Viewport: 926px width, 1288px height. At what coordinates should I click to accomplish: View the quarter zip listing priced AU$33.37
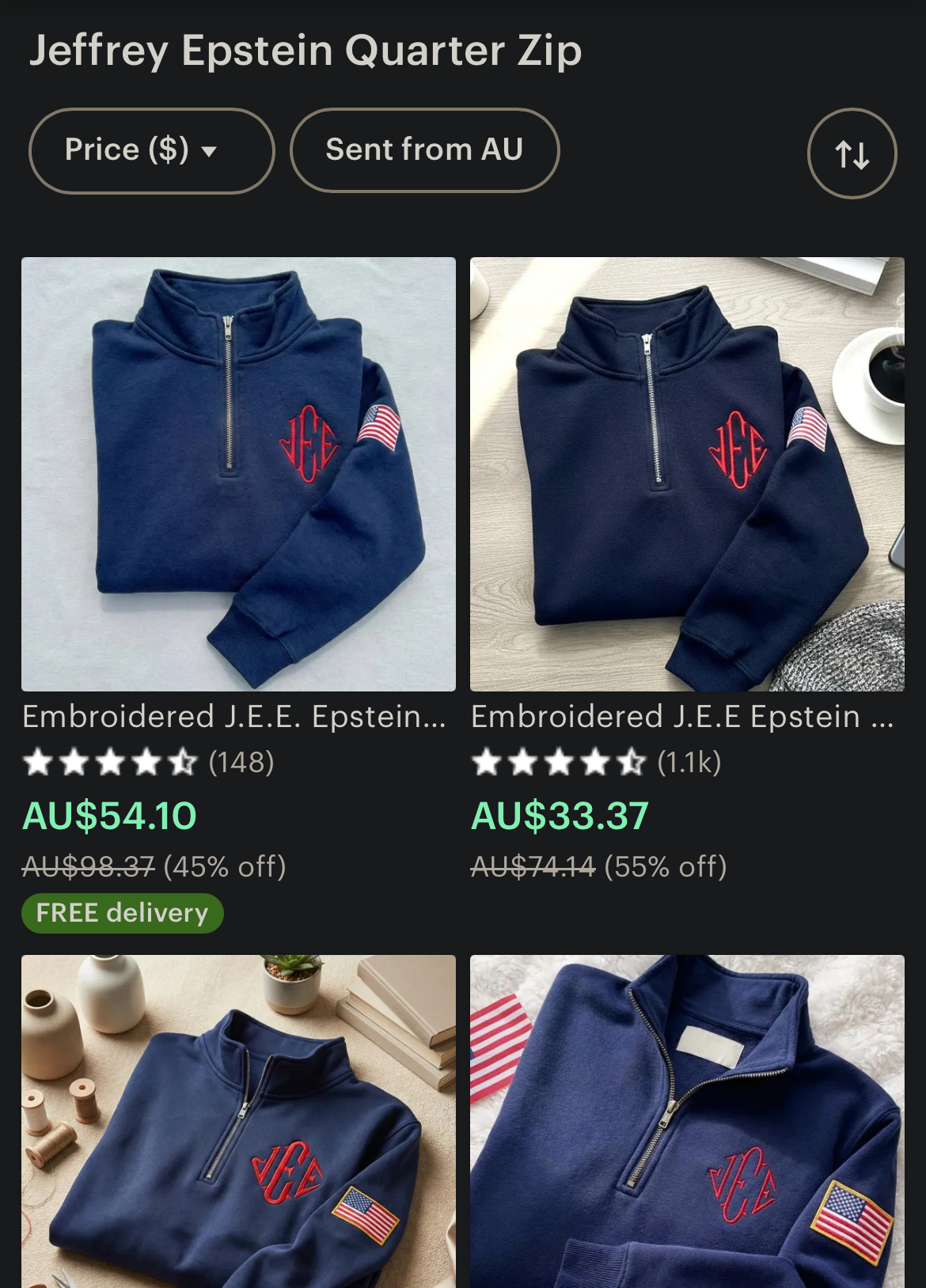click(687, 474)
